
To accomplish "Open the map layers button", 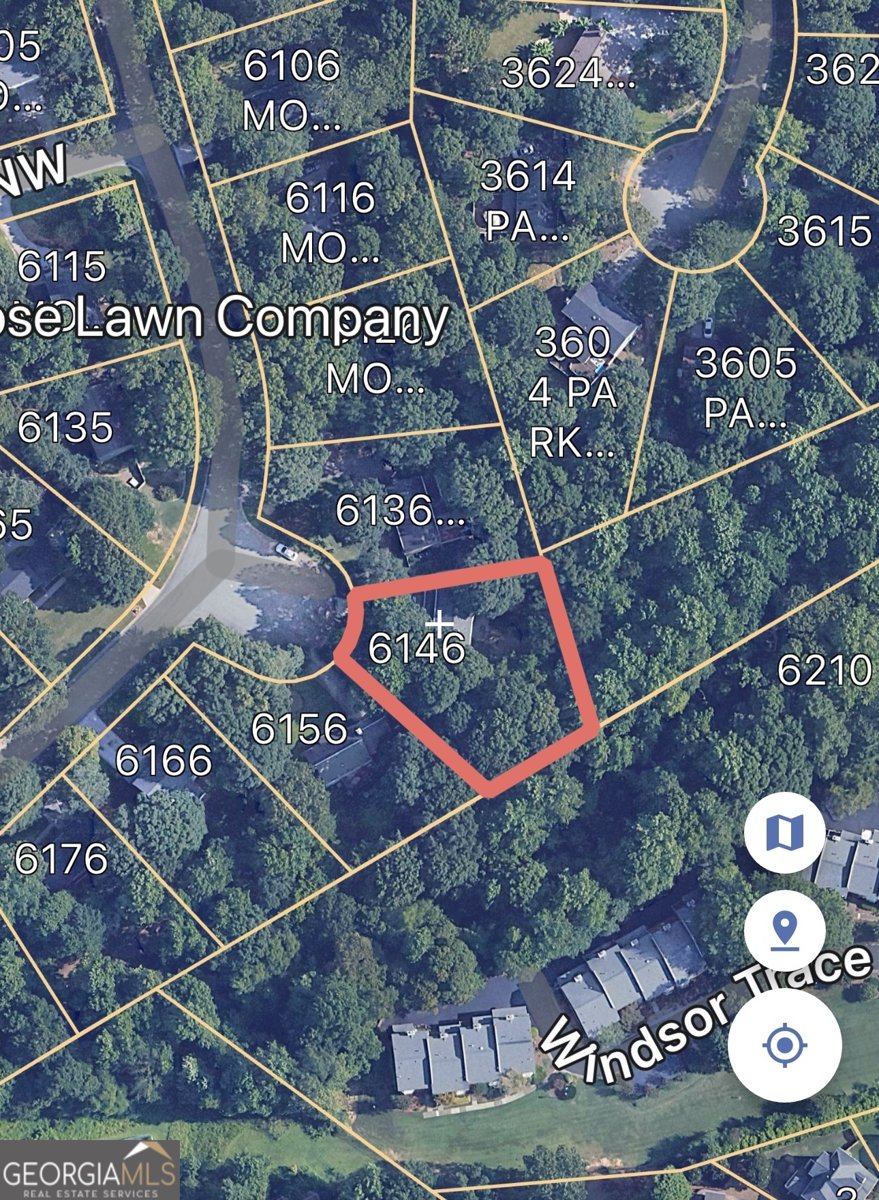I will pos(784,832).
